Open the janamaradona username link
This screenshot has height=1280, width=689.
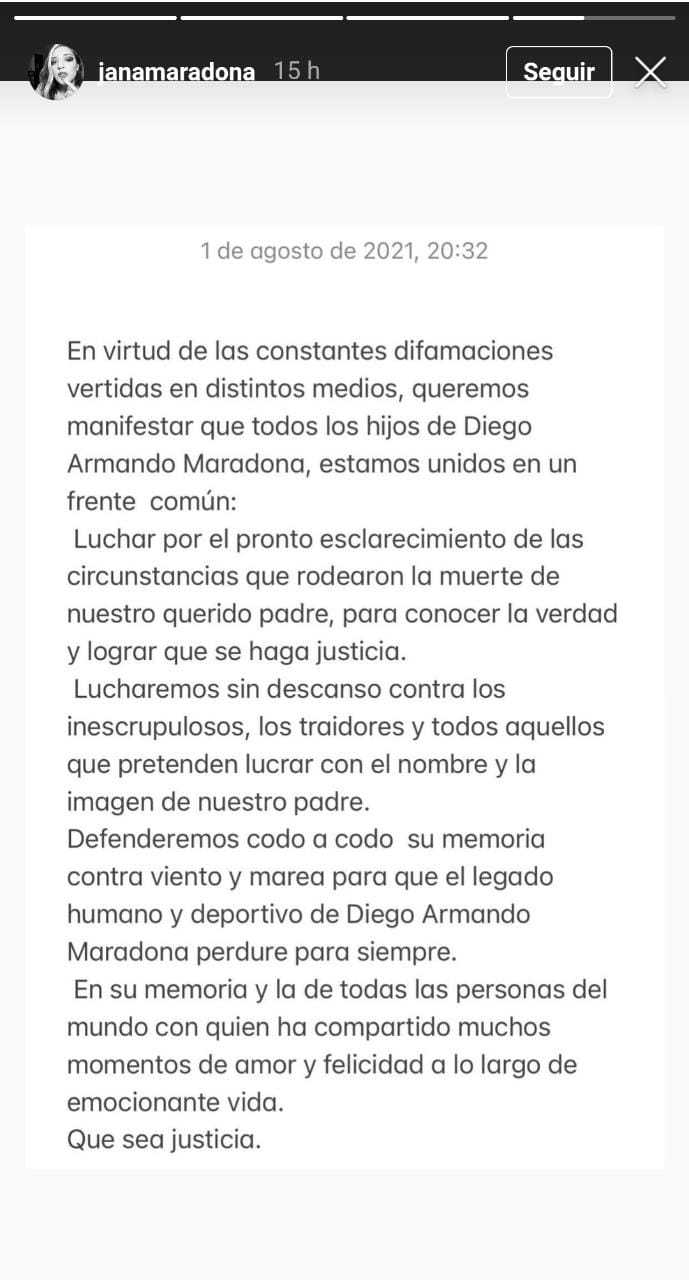tap(177, 73)
